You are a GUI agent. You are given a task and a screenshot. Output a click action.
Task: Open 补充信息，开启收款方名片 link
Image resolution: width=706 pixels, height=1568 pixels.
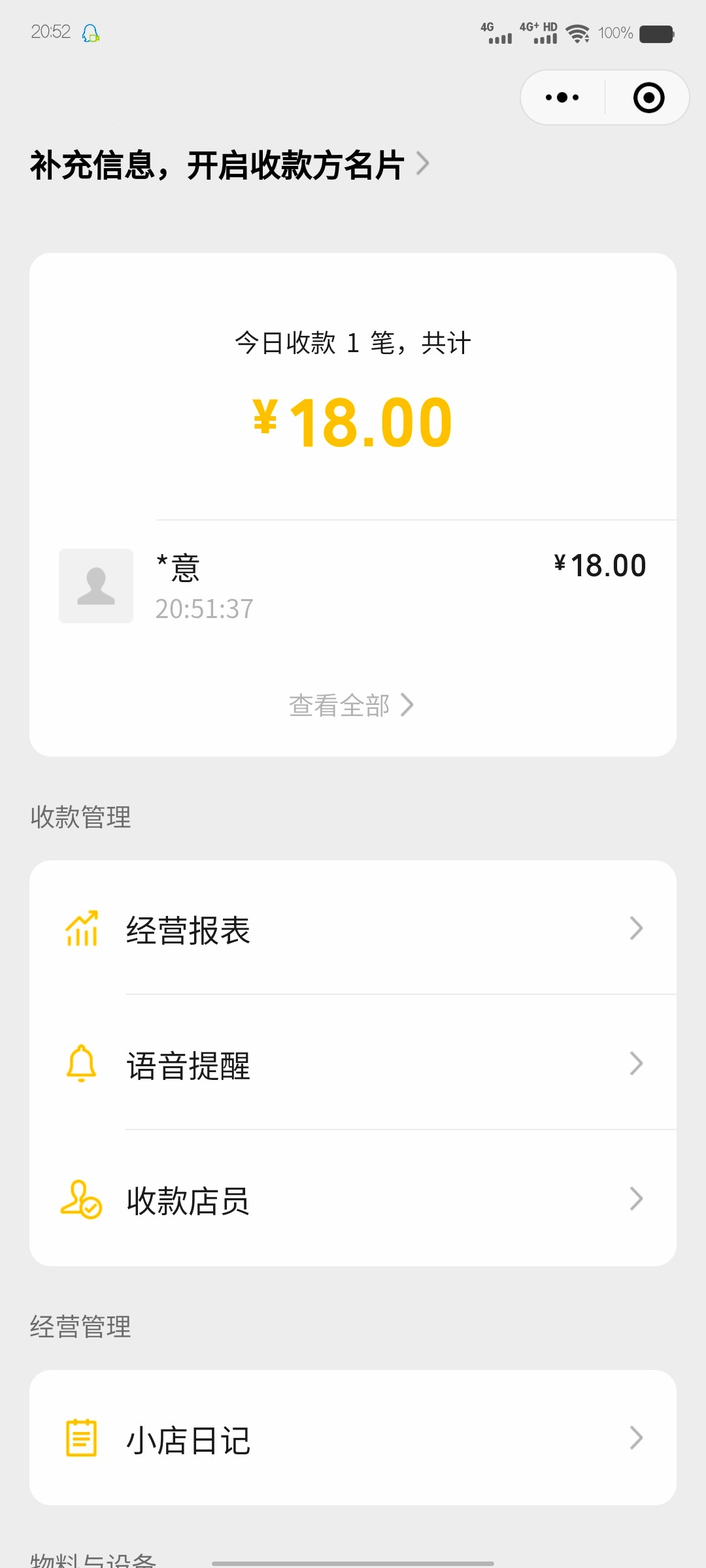[229, 165]
